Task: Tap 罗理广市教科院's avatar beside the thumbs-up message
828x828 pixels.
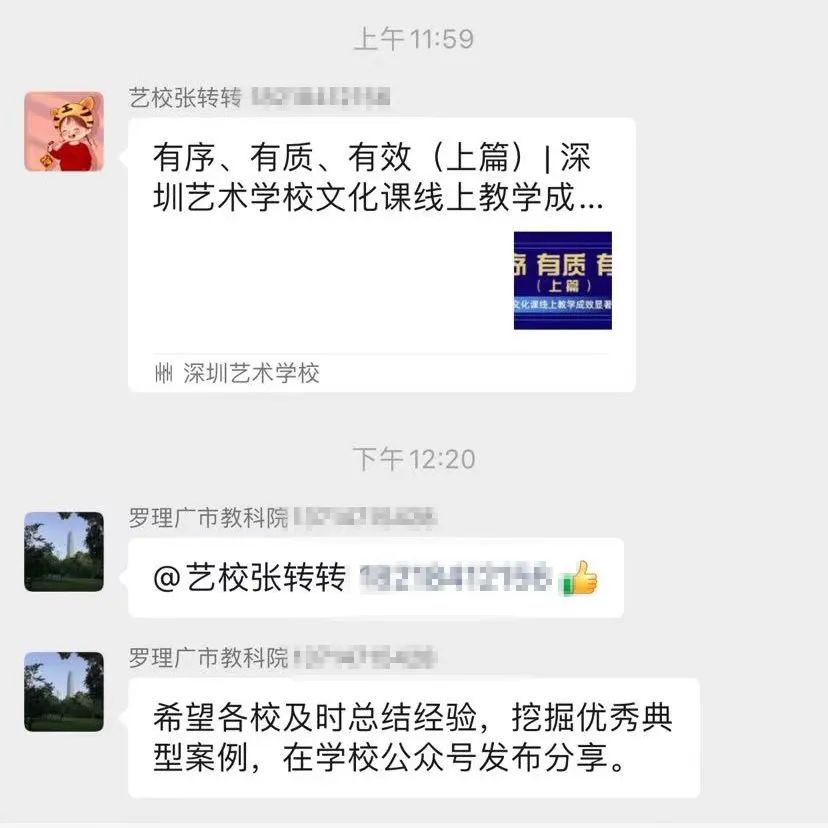Action: 64,551
